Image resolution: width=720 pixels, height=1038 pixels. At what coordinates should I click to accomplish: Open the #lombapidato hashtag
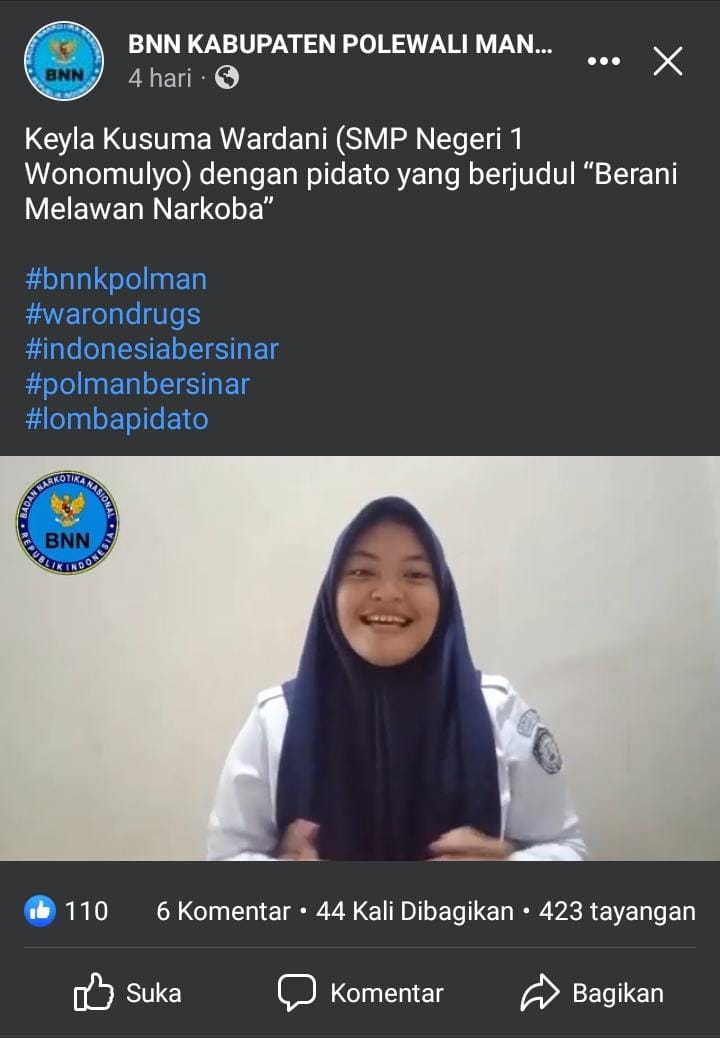[116, 419]
